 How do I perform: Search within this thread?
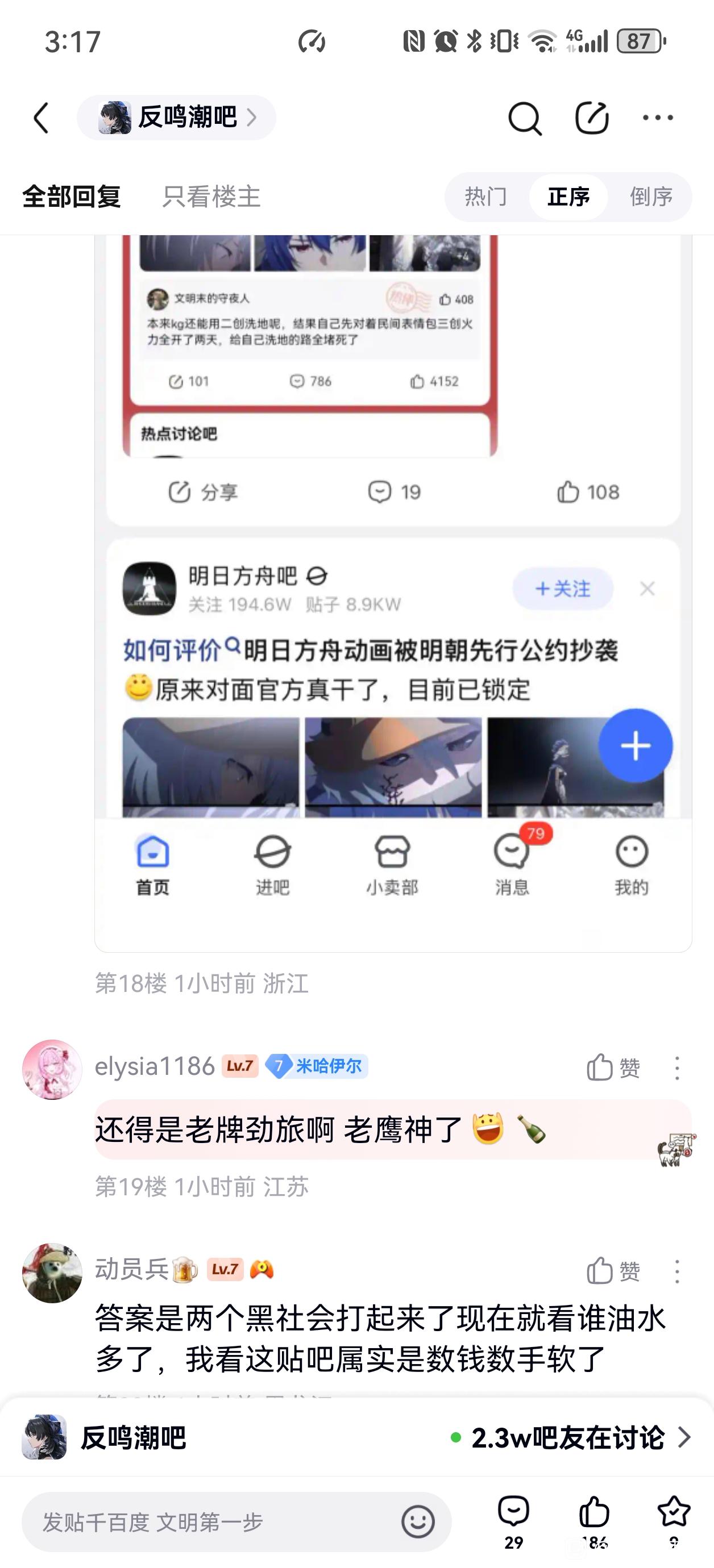coord(524,118)
